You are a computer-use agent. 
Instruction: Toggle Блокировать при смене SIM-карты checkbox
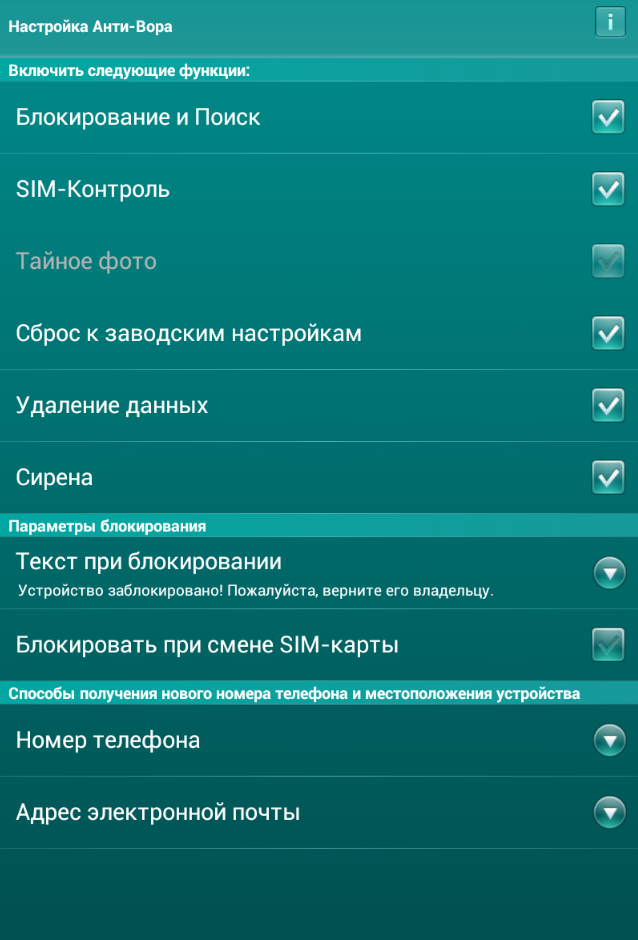pyautogui.click(x=608, y=645)
